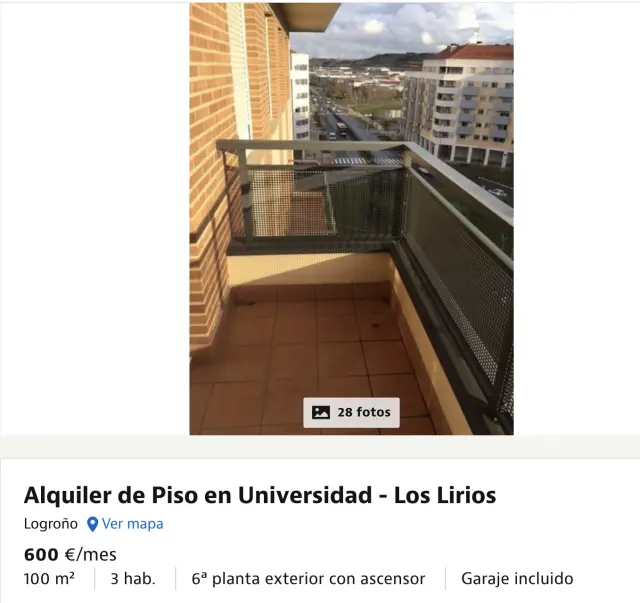
Task: Open the 28 fotos gallery button
Action: click(351, 412)
